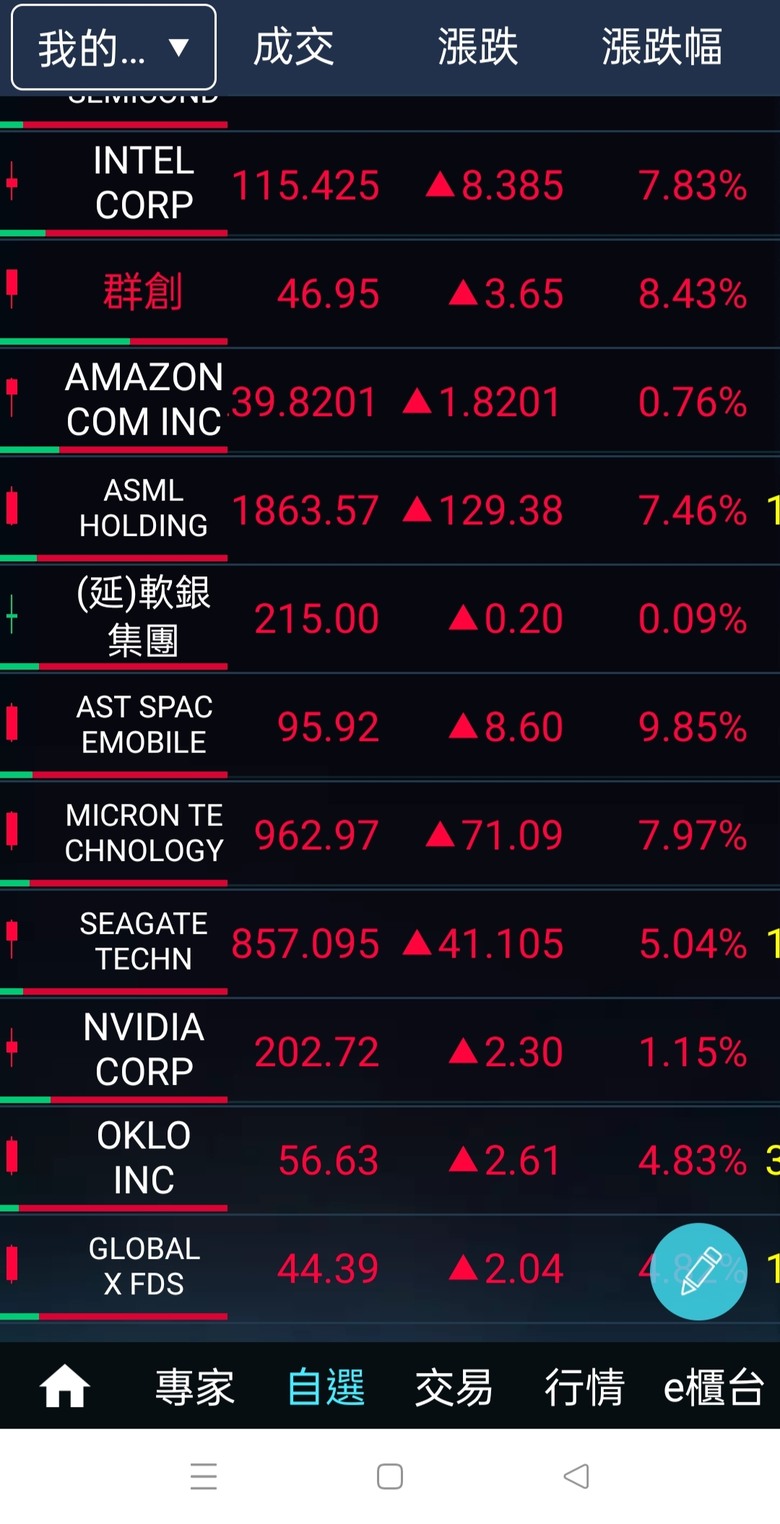View AMAZON COM INC quote details
This screenshot has height=1524, width=780.
pyautogui.click(x=390, y=401)
